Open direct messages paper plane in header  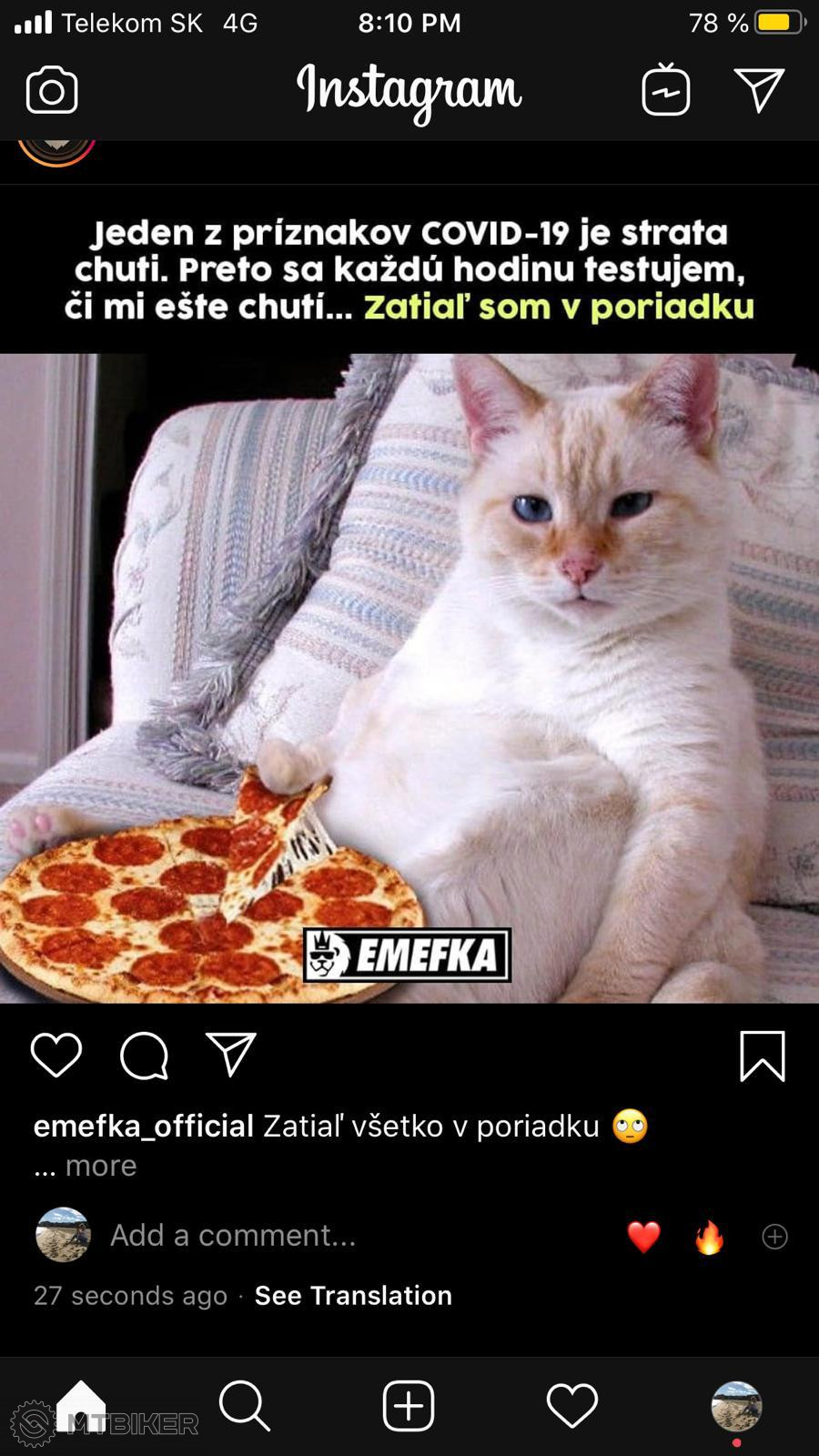(759, 90)
